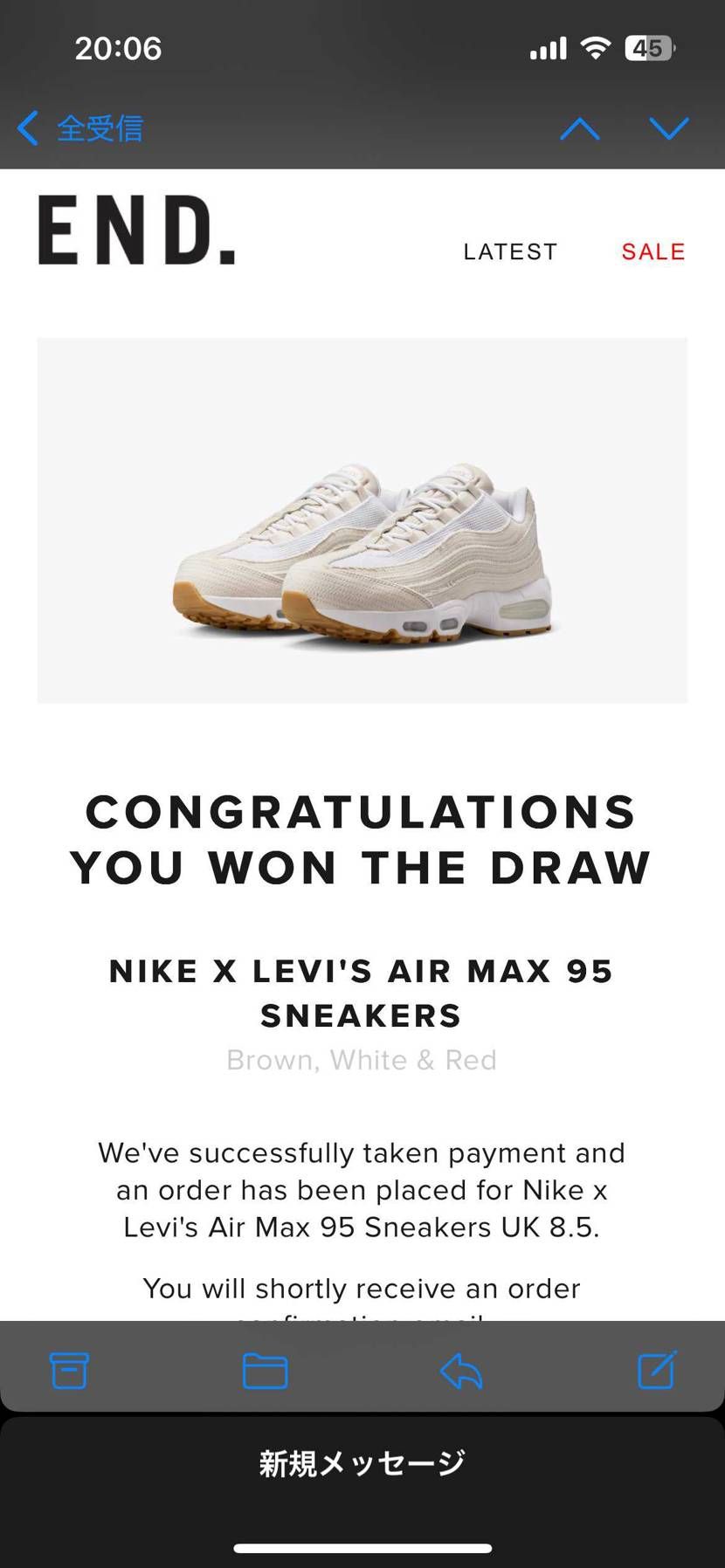The height and width of the screenshot is (1568, 725).
Task: Reply to this email
Action: [x=461, y=1371]
